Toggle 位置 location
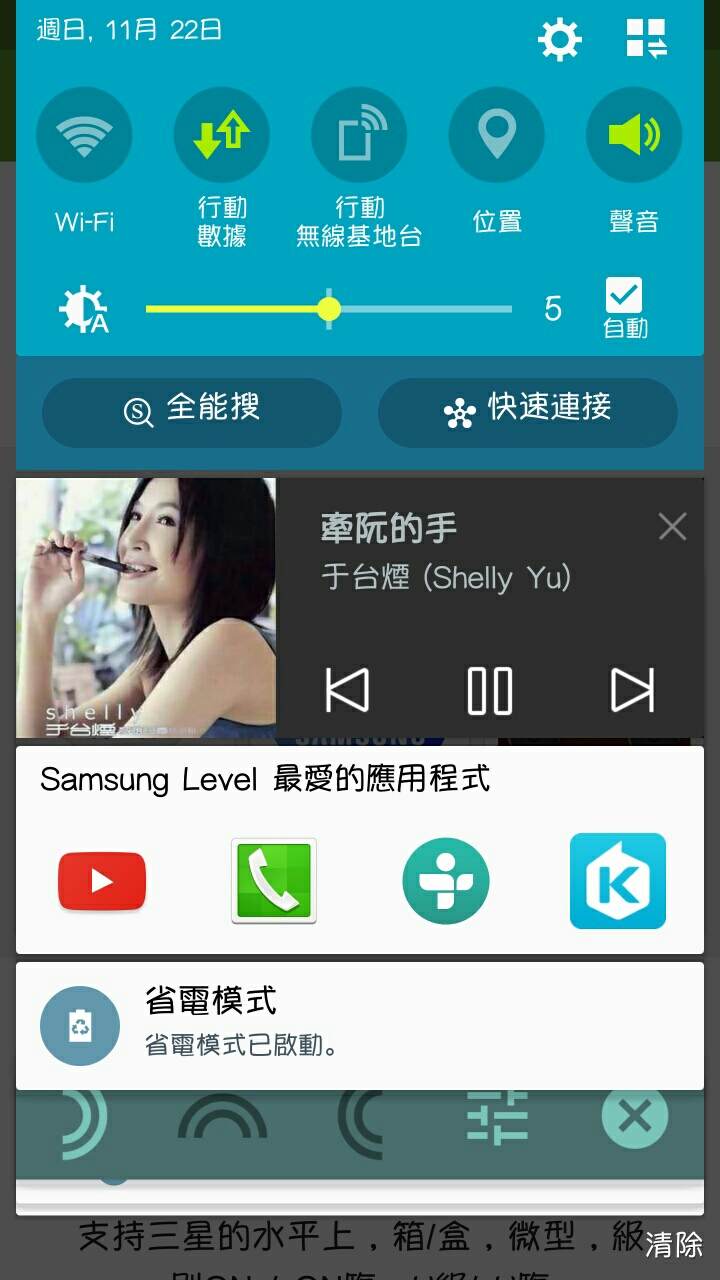The height and width of the screenshot is (1280, 720). [x=497, y=135]
